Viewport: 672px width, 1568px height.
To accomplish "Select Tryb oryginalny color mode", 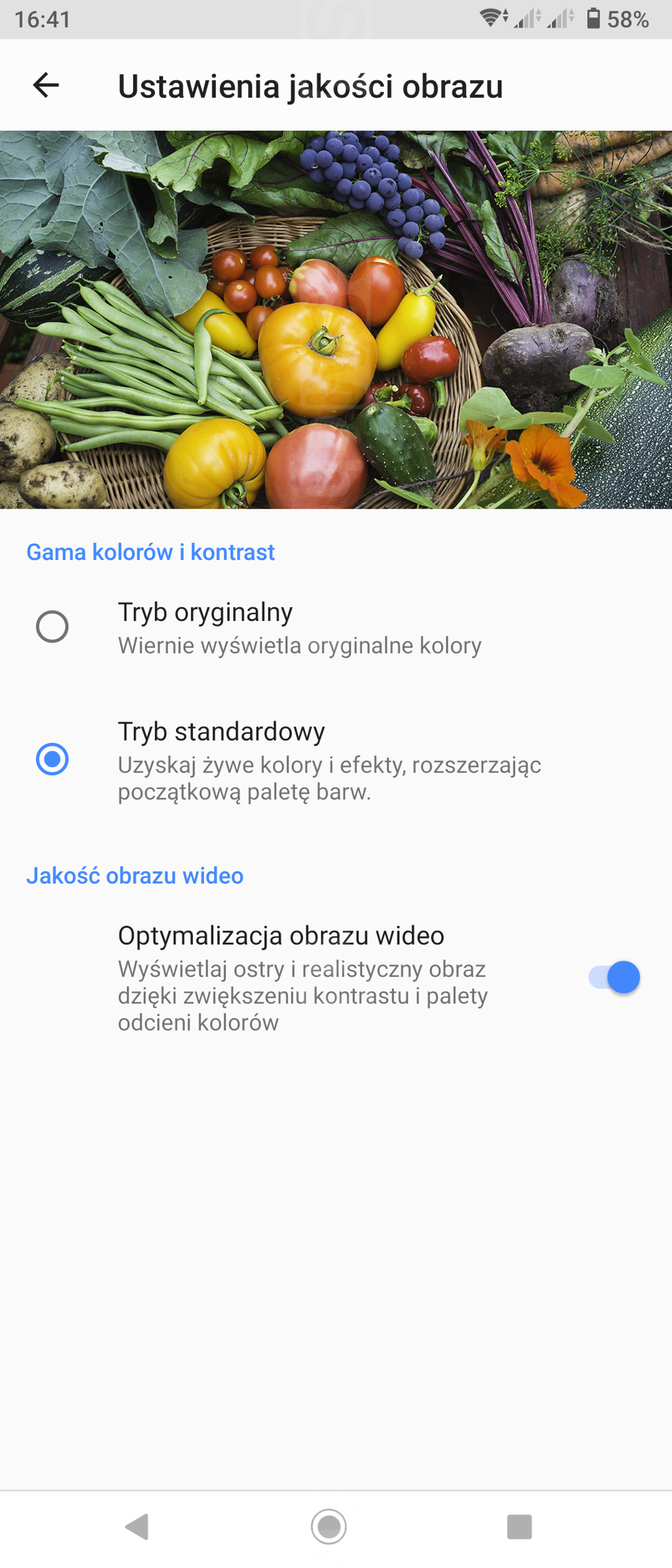I will click(52, 626).
